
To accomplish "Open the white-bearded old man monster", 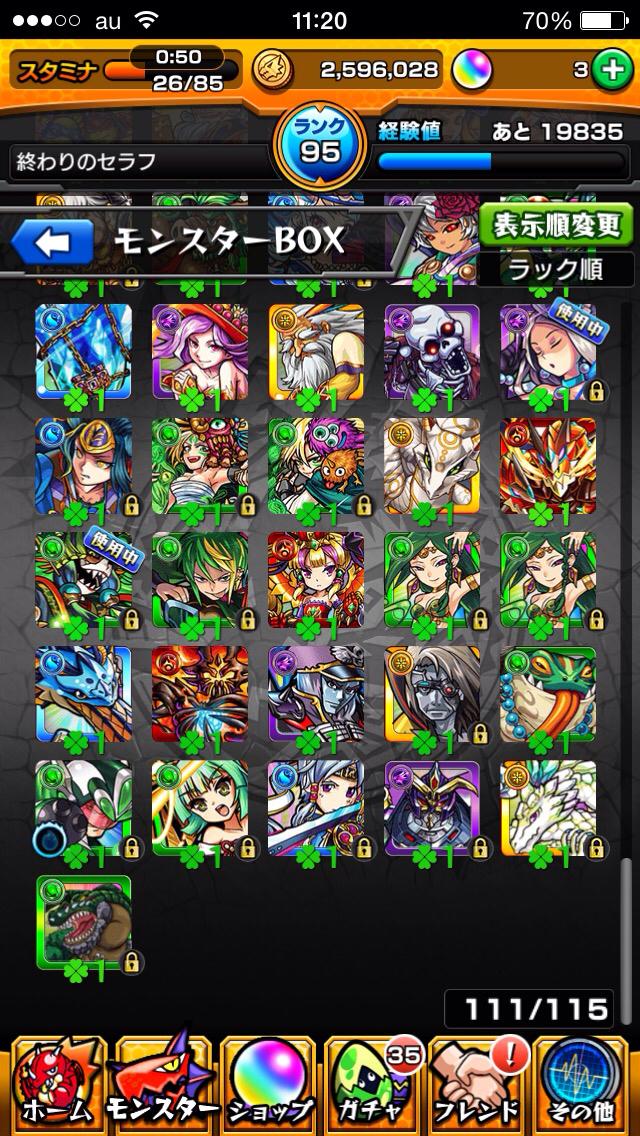I will (x=316, y=352).
